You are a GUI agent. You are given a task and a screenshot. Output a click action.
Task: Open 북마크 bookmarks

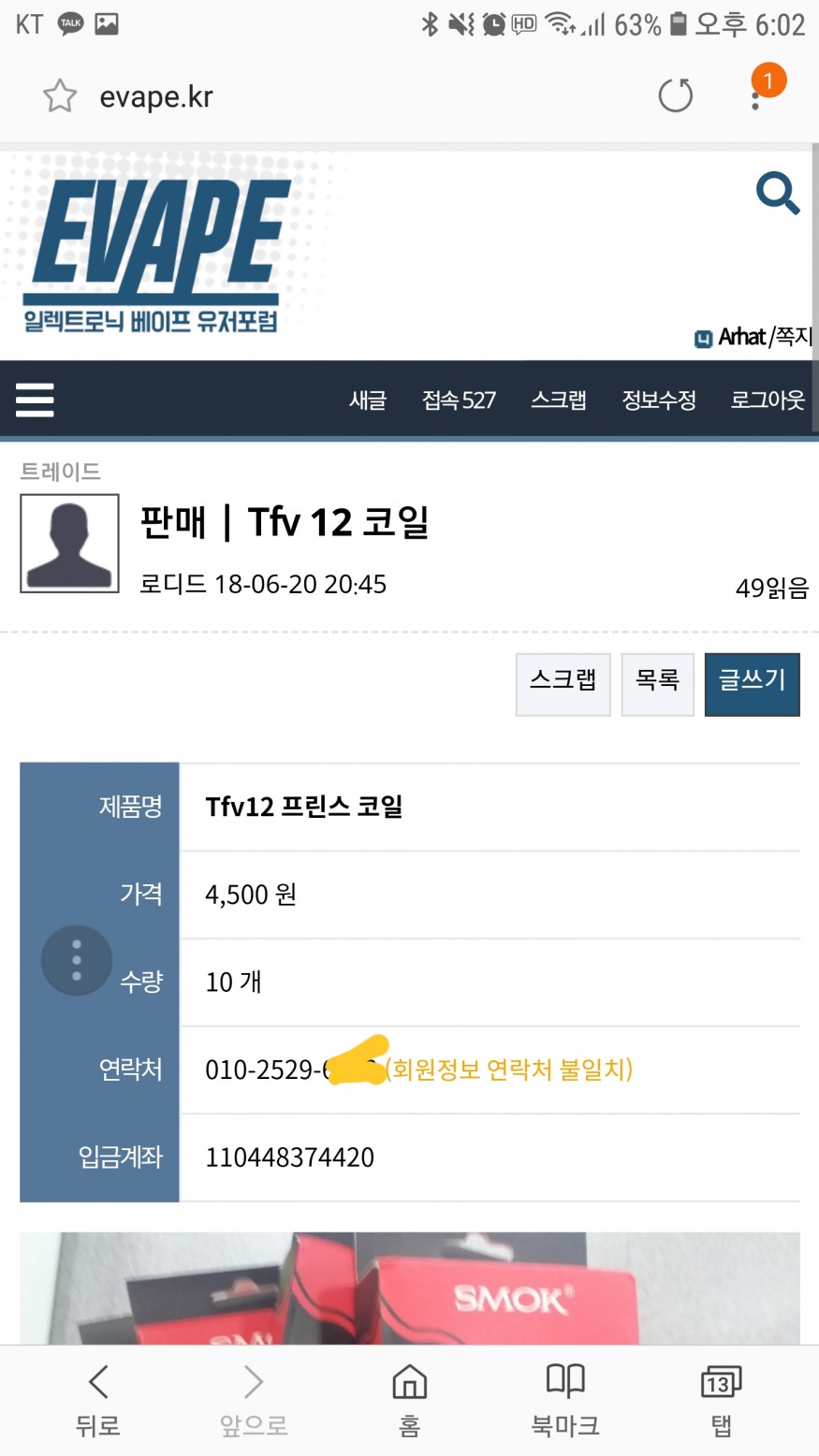click(565, 1399)
